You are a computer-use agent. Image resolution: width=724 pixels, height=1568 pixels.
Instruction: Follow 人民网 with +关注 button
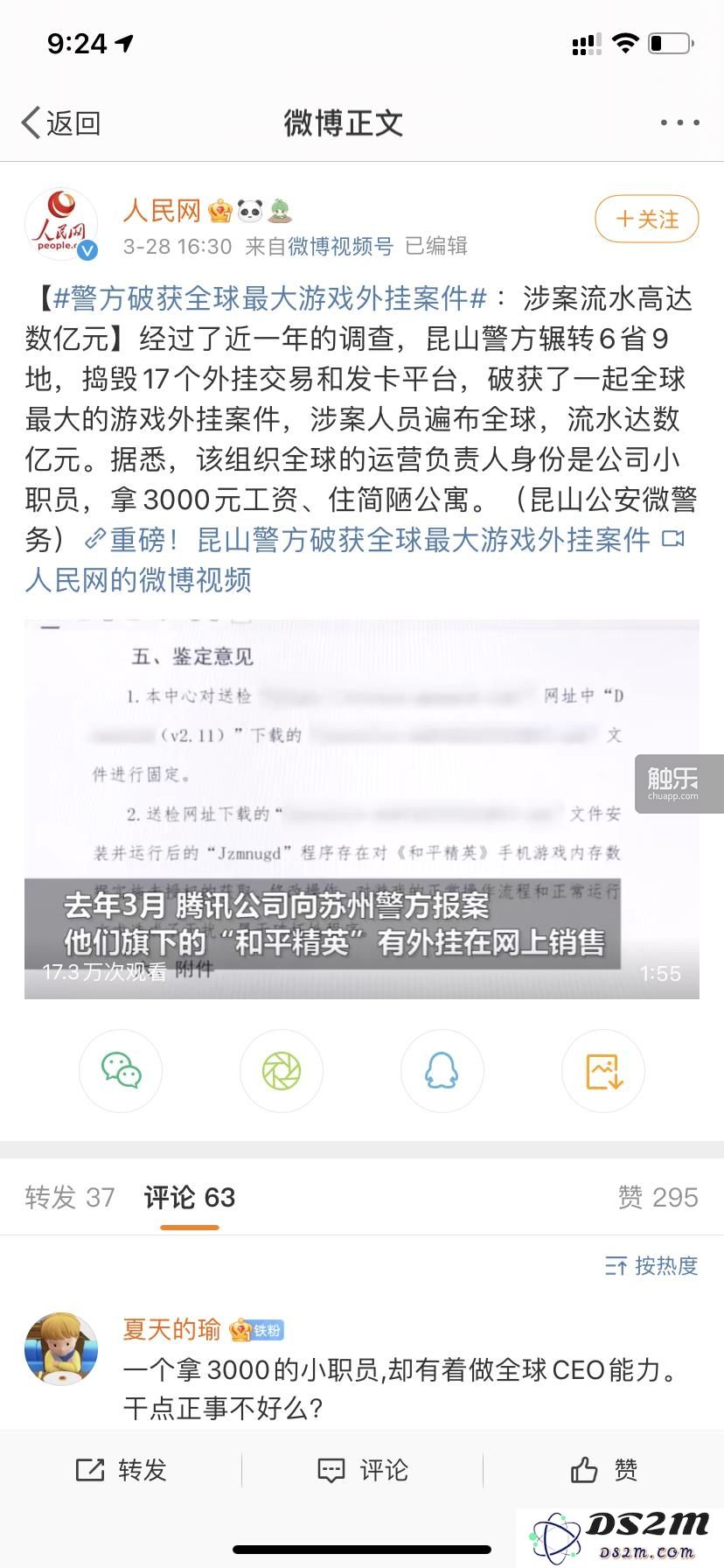[x=646, y=220]
